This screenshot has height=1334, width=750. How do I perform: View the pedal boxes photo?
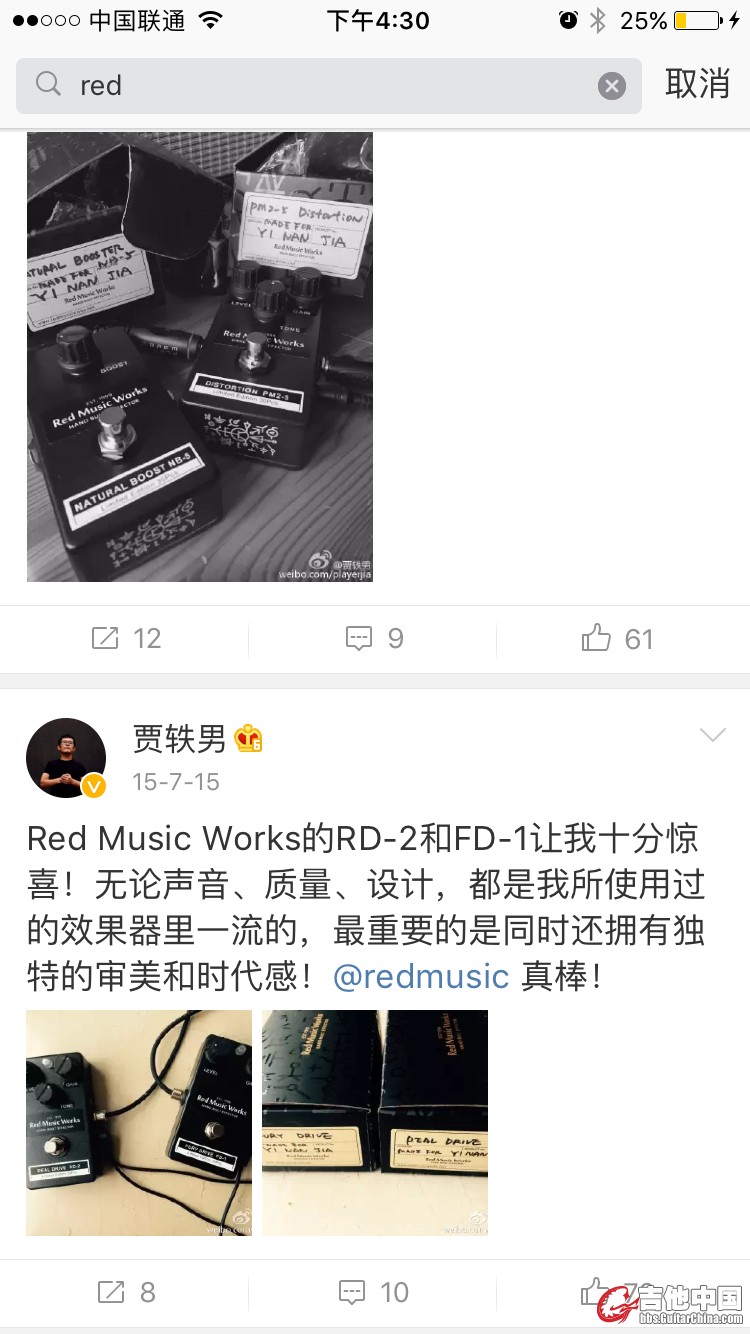click(375, 1123)
